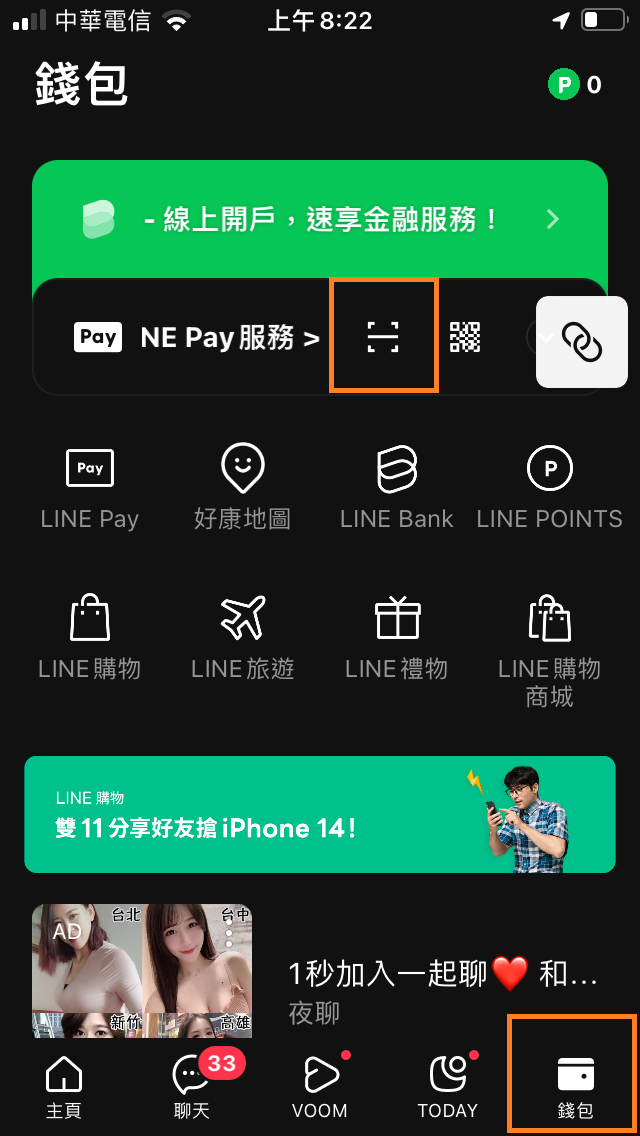The width and height of the screenshot is (640, 1136).
Task: Switch to the VOOM tab
Action: (x=320, y=1088)
